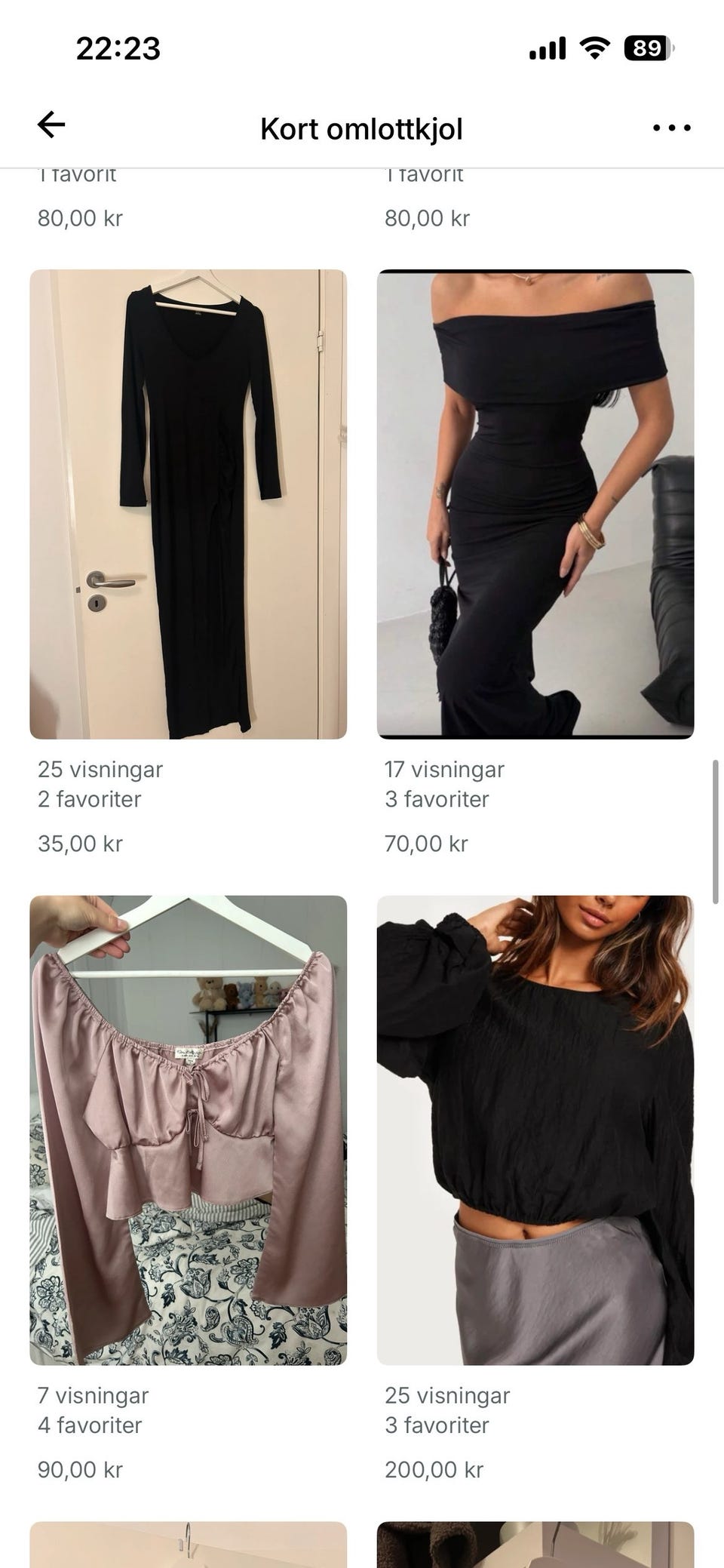
Task: Tap '4 favoriter' under the pink blouse
Action: pyautogui.click(x=90, y=1425)
